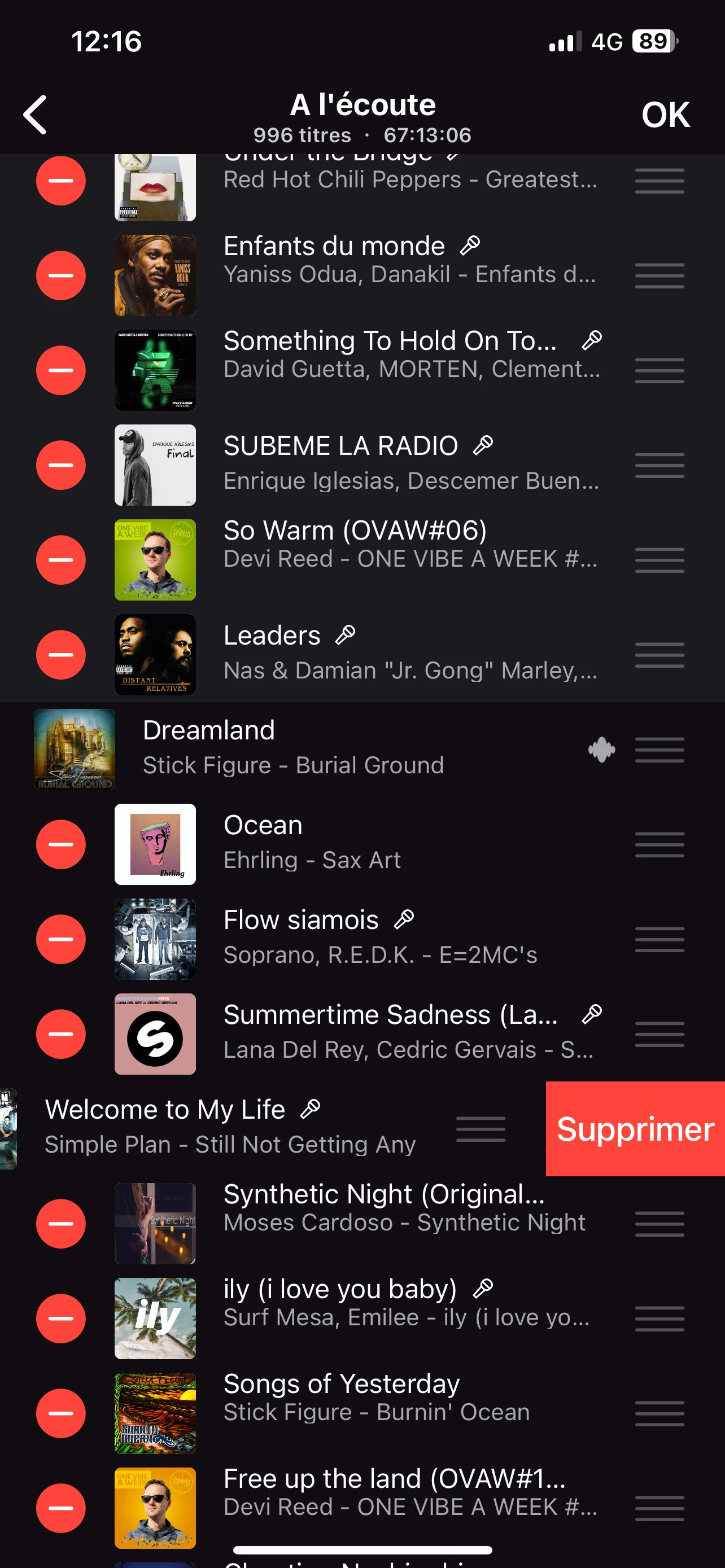The height and width of the screenshot is (1568, 725).
Task: Remove Leaders using its minus icon
Action: click(61, 655)
